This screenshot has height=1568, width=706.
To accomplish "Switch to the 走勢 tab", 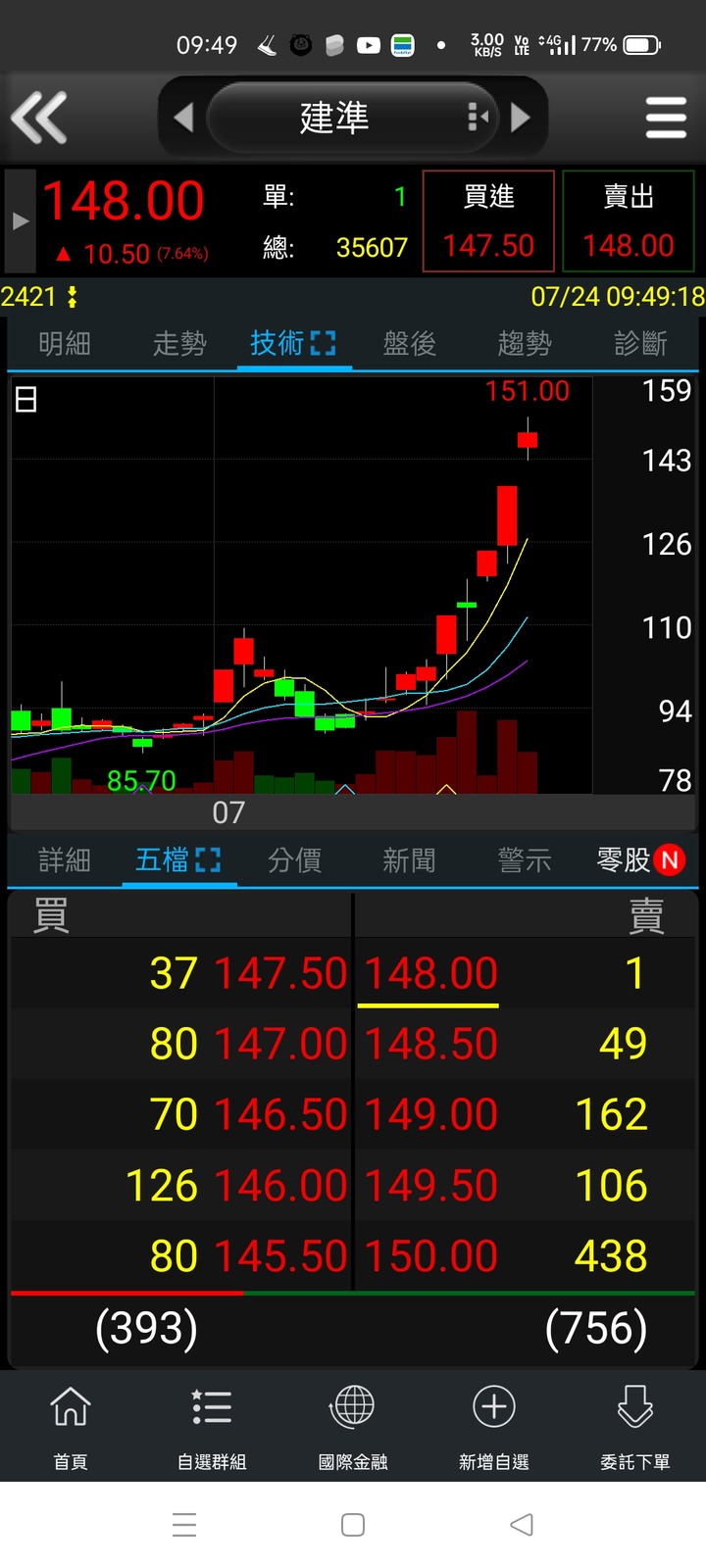I will [x=179, y=344].
